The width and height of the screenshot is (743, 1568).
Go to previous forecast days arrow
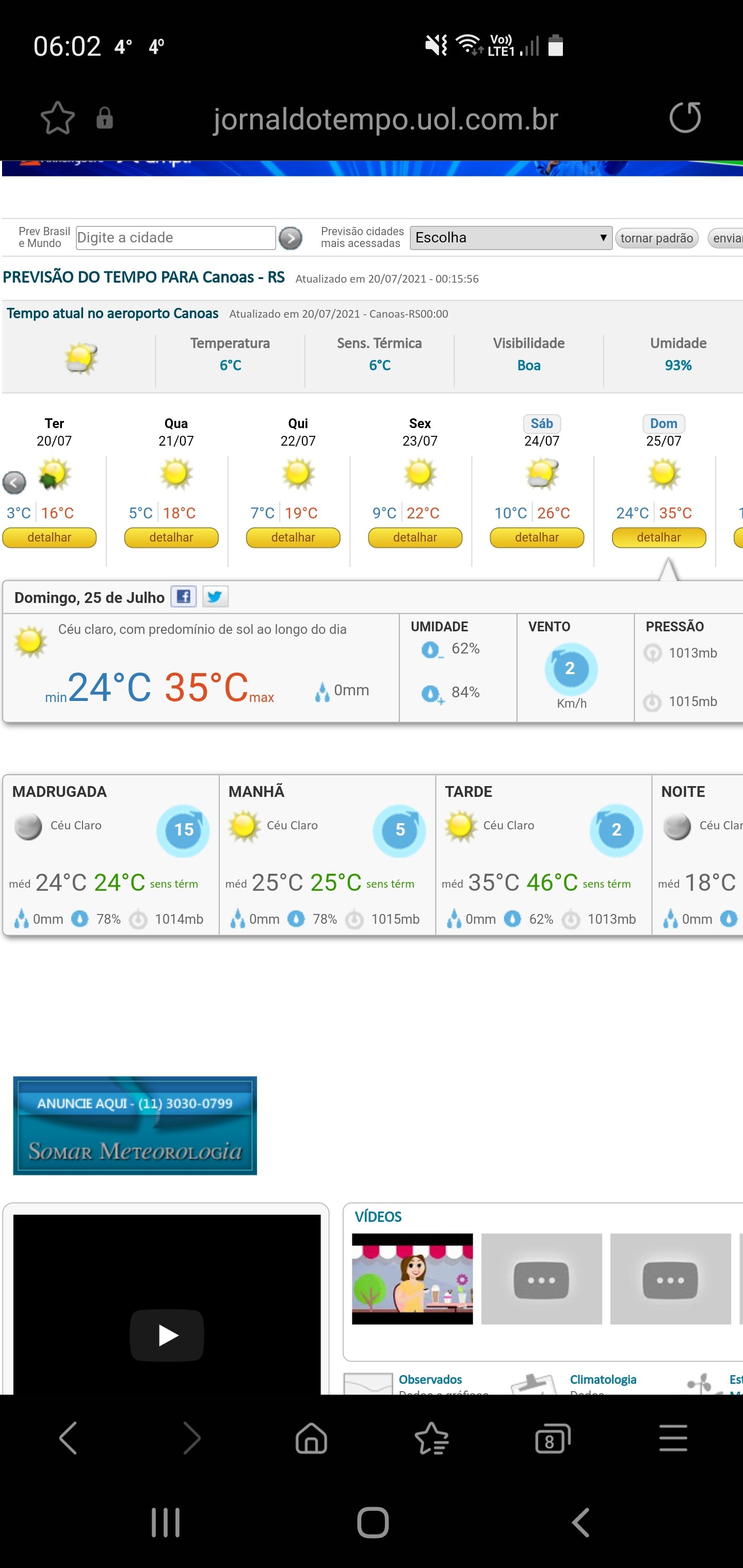click(14, 483)
